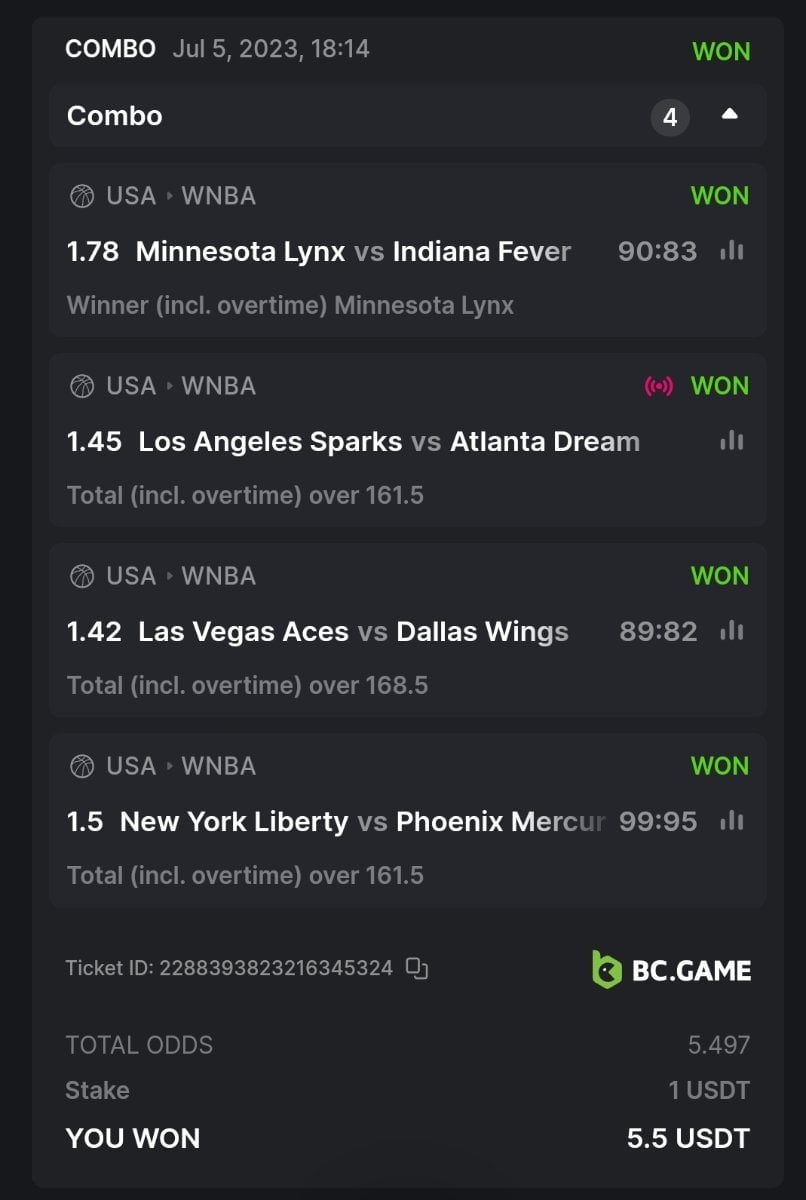Open stats for Los Angeles Sparks vs Atlanta Dream
The height and width of the screenshot is (1200, 806).
point(732,441)
